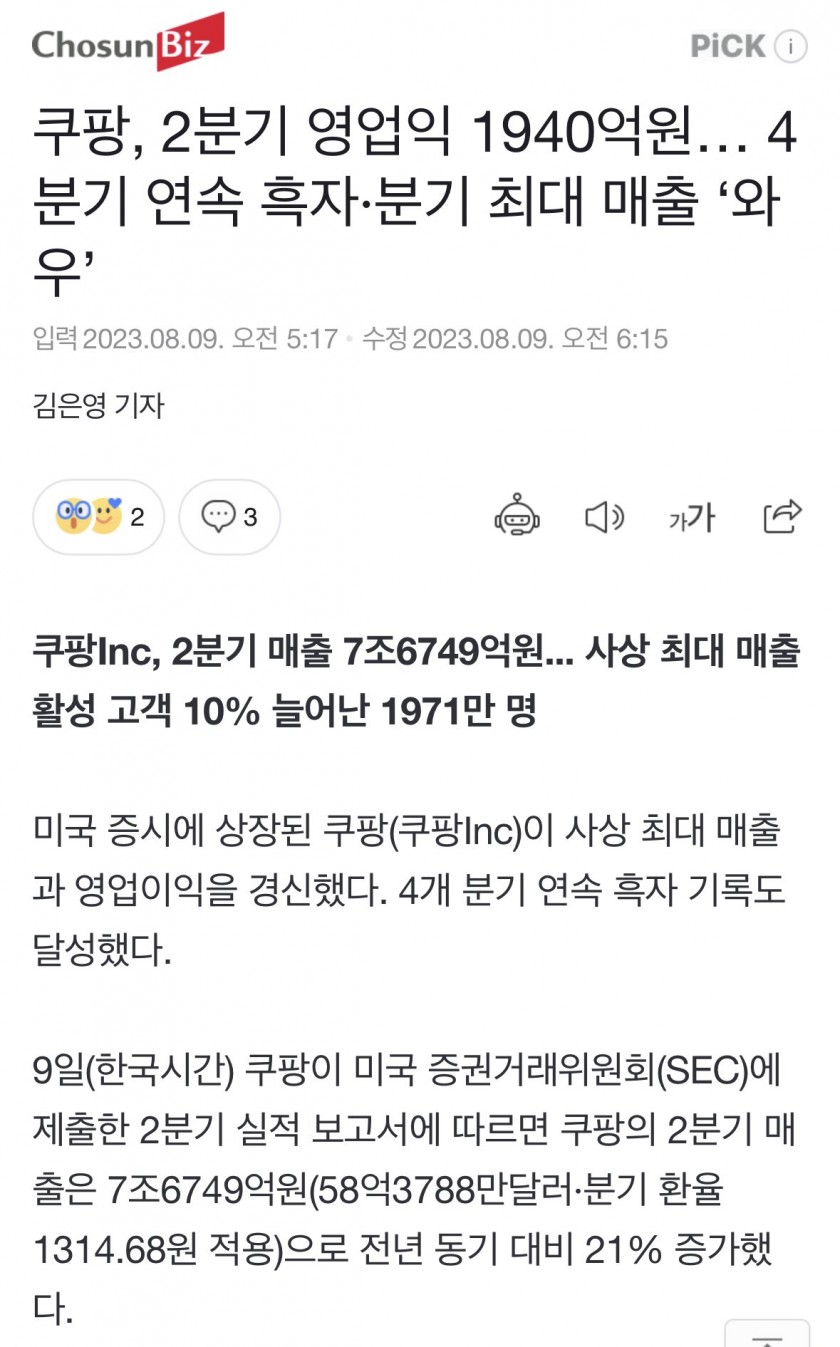Screen dimensions: 840x1347
Task: Tap the scroll-to-top button at bottom corner
Action: tap(767, 1336)
